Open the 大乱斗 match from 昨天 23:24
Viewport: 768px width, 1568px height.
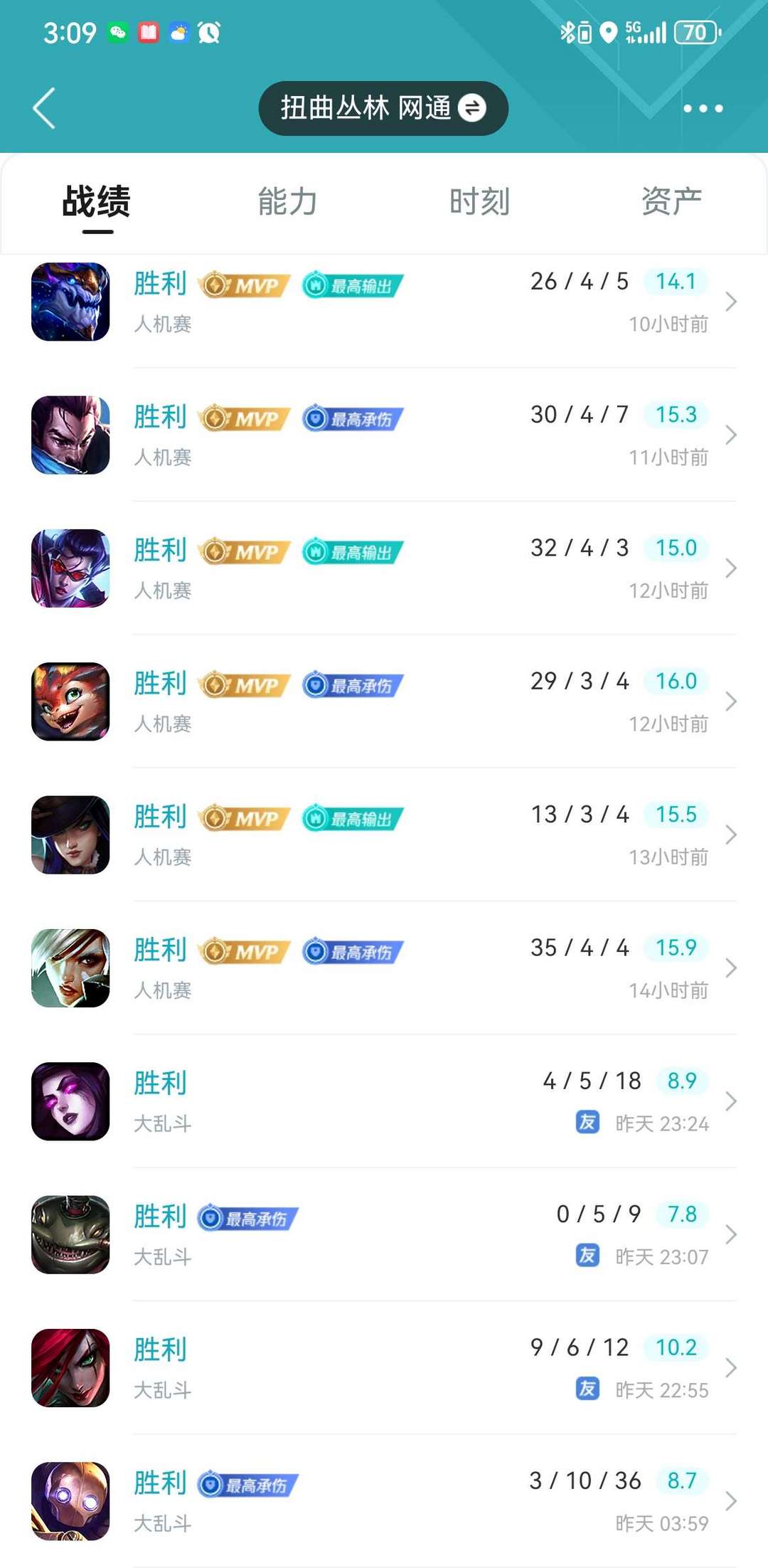(x=384, y=1101)
